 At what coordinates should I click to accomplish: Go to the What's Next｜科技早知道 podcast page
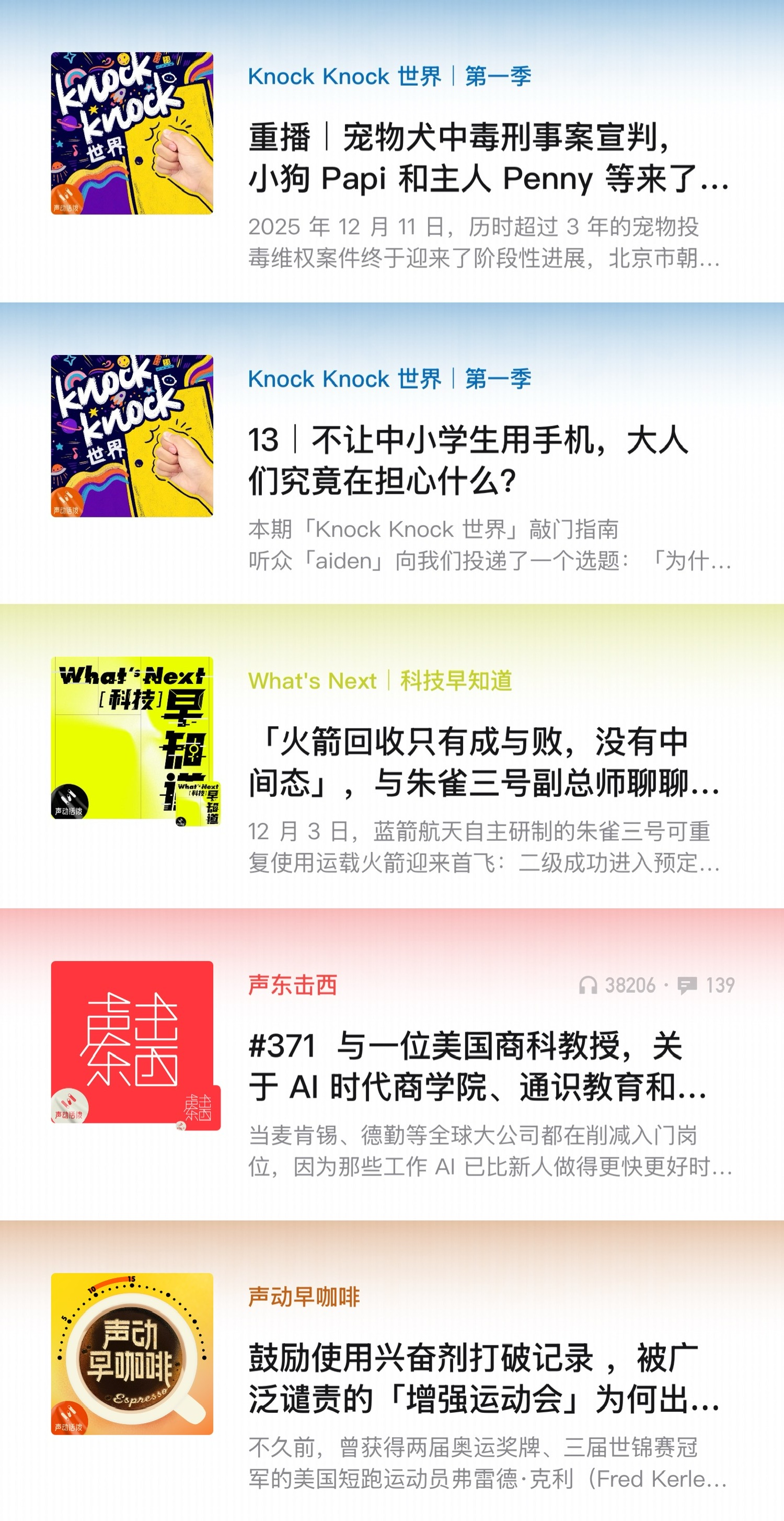click(x=380, y=681)
